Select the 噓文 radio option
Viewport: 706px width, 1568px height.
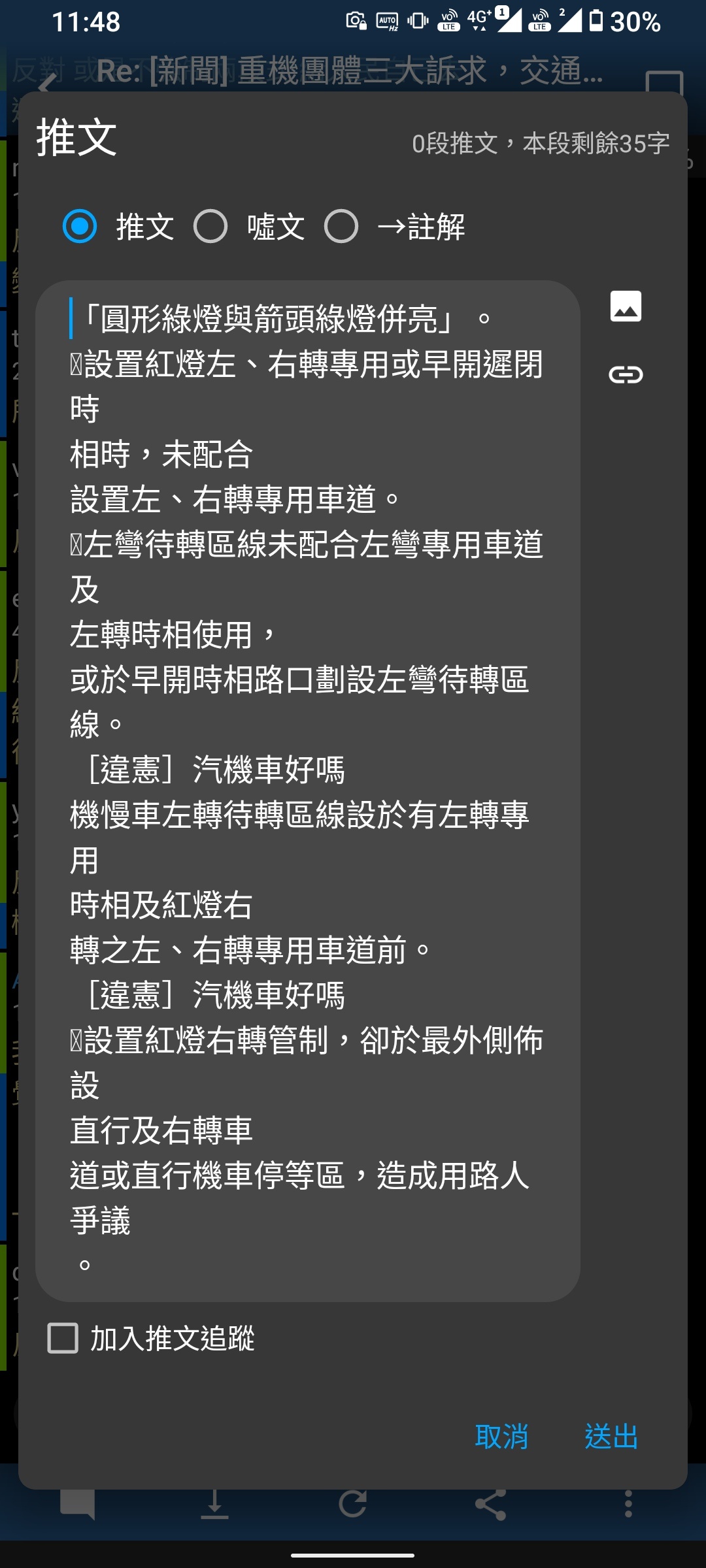point(210,227)
